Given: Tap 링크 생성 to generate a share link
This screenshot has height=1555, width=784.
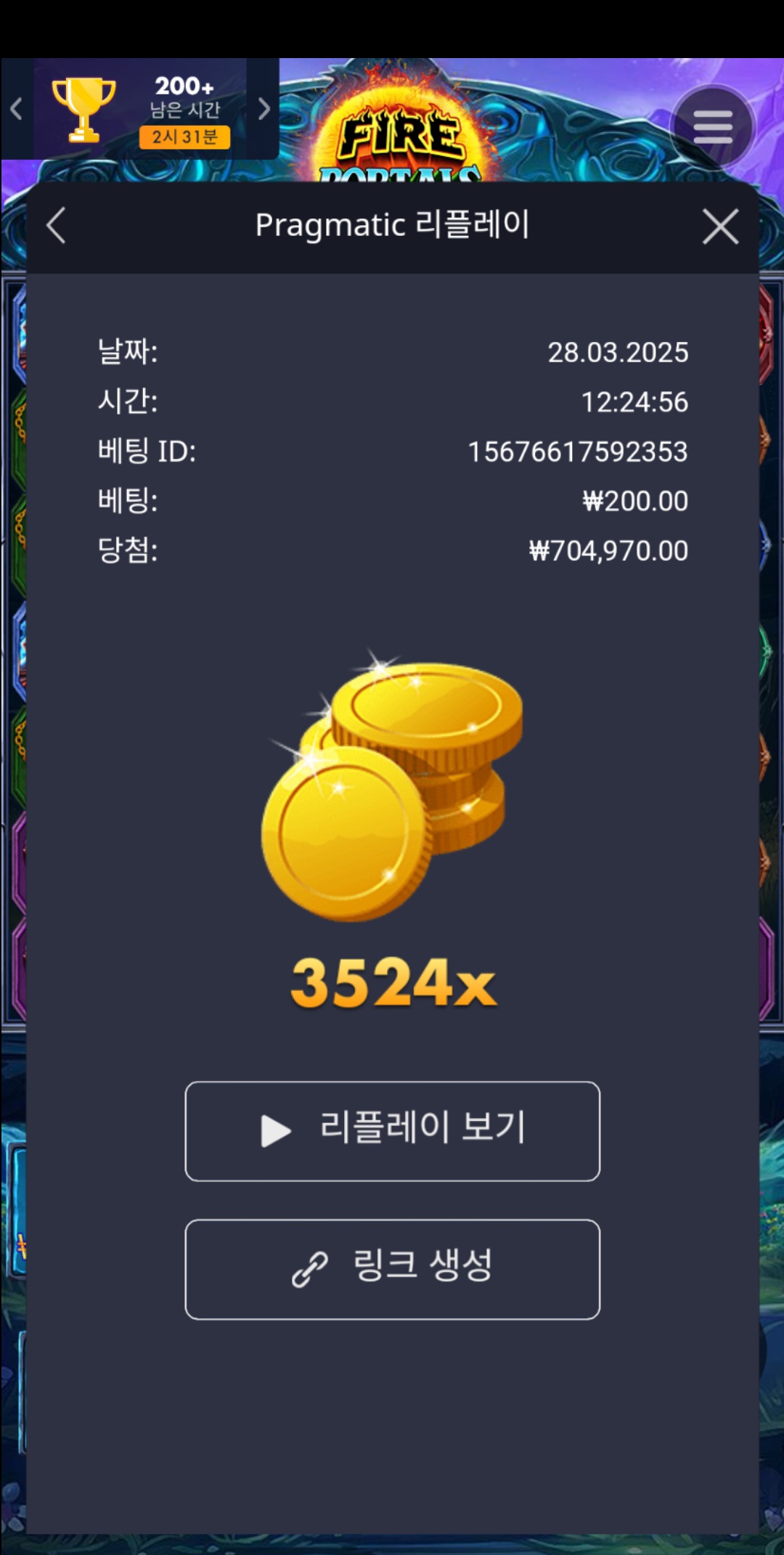Looking at the screenshot, I should [x=392, y=1269].
